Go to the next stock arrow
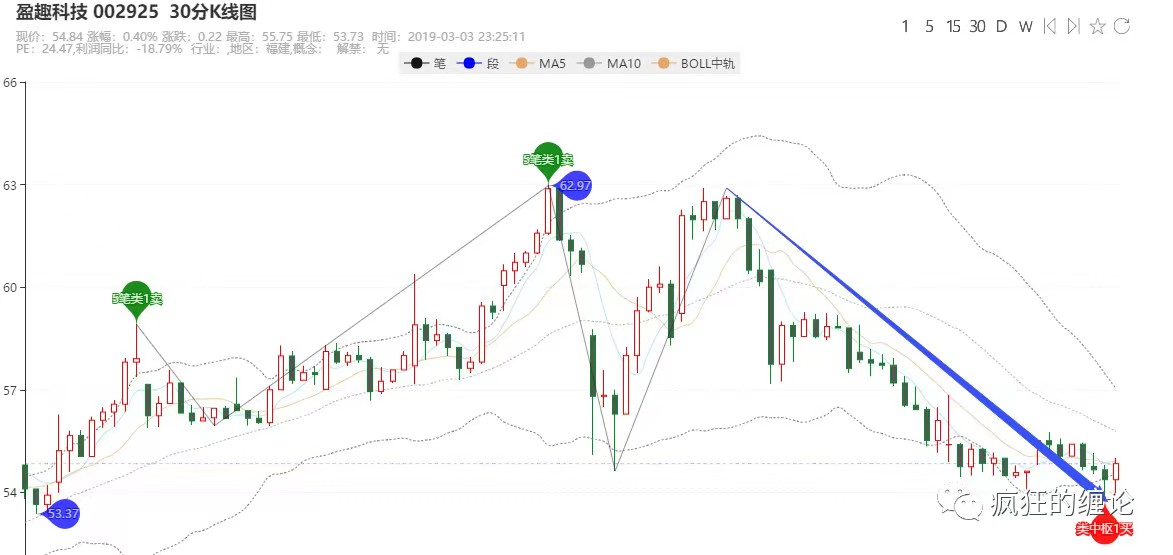Image resolution: width=1173 pixels, height=555 pixels. click(x=1074, y=27)
